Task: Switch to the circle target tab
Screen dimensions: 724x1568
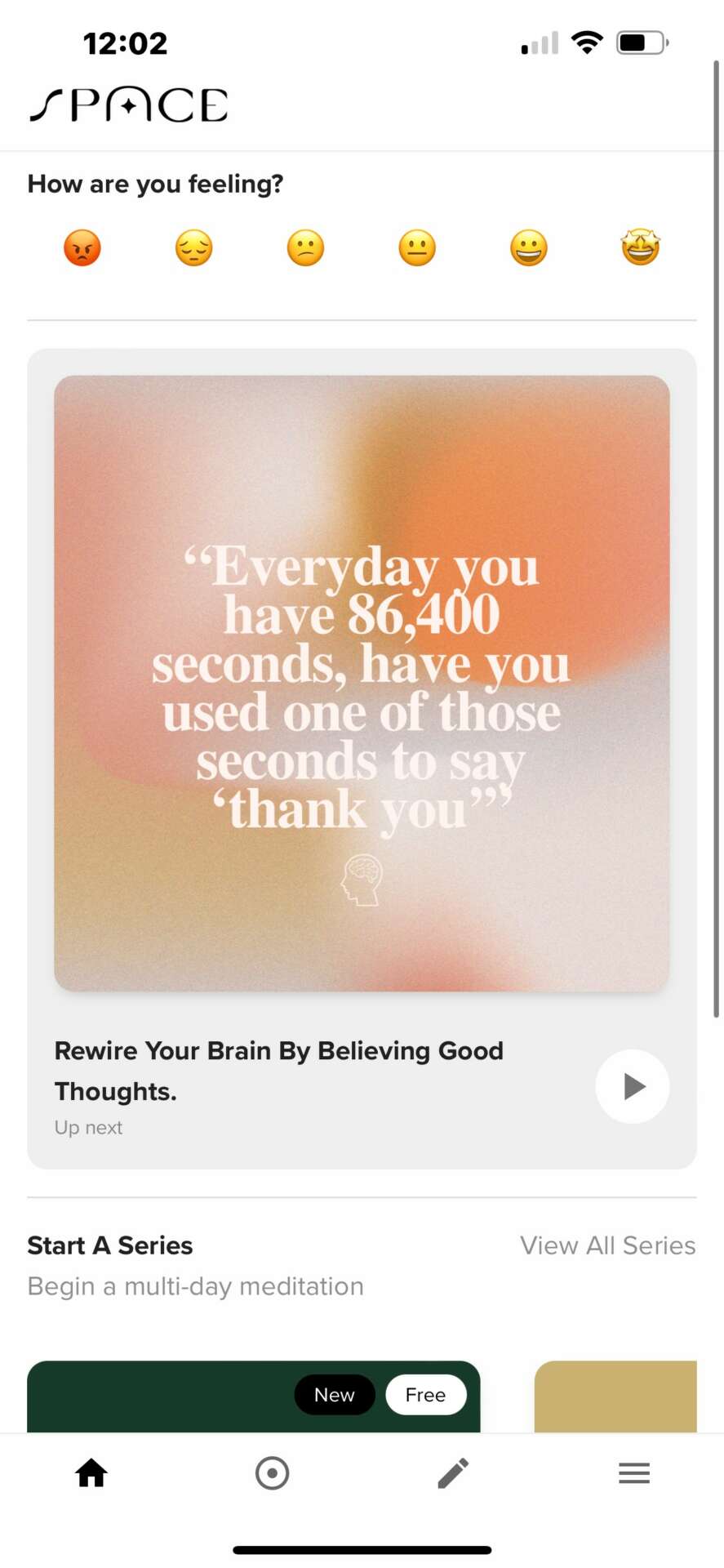Action: [272, 1473]
